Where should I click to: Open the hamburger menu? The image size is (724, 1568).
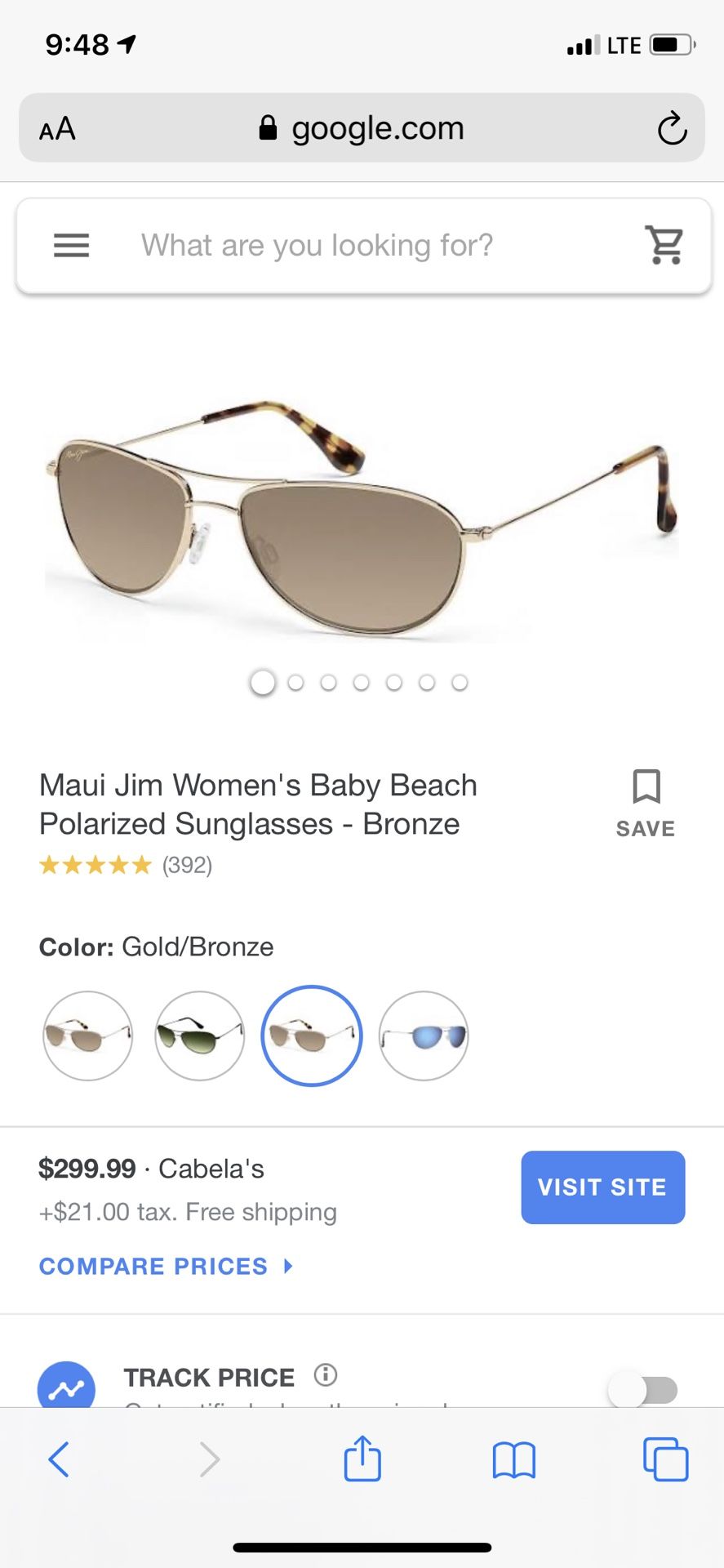click(x=71, y=245)
